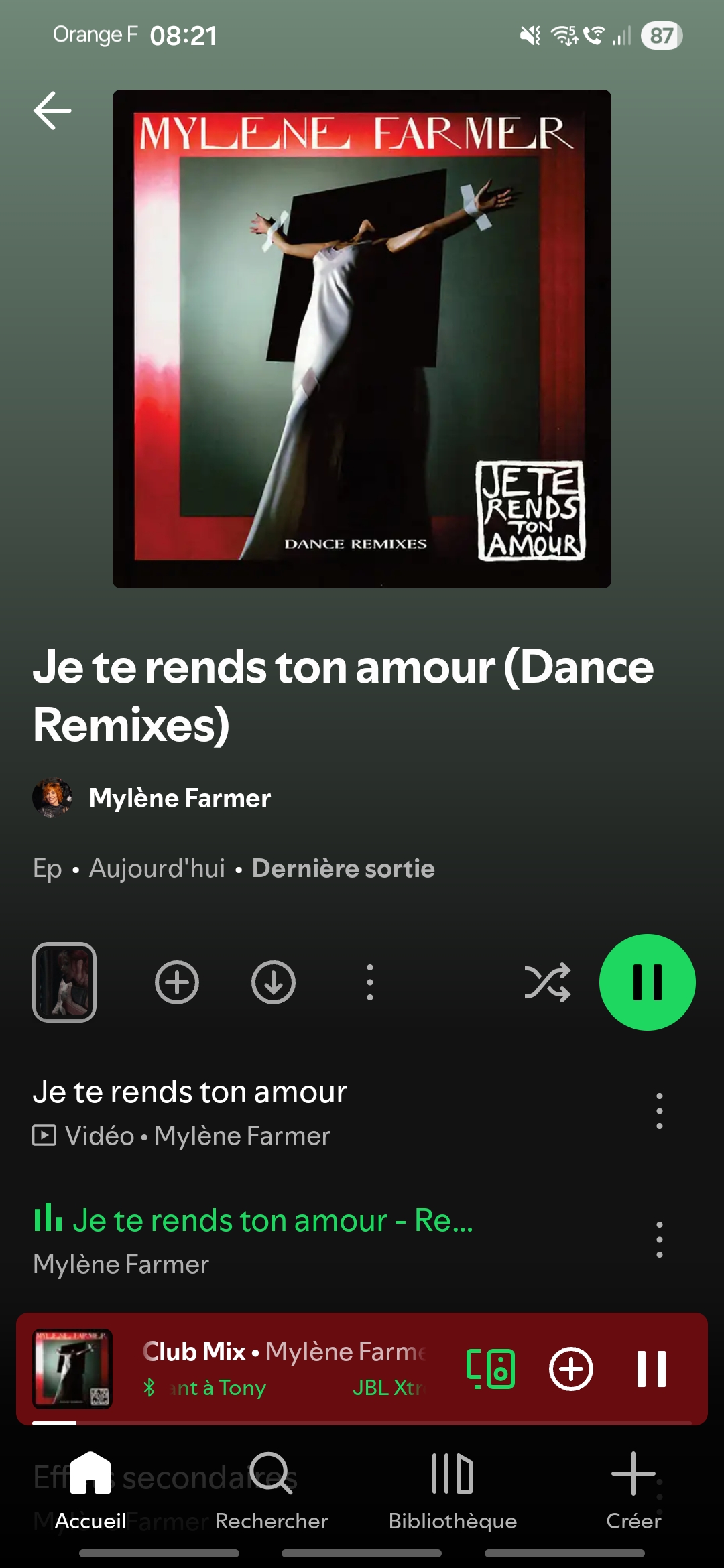Open Mylène Farmer's artist page
Viewport: 724px width, 1568px height.
click(179, 798)
